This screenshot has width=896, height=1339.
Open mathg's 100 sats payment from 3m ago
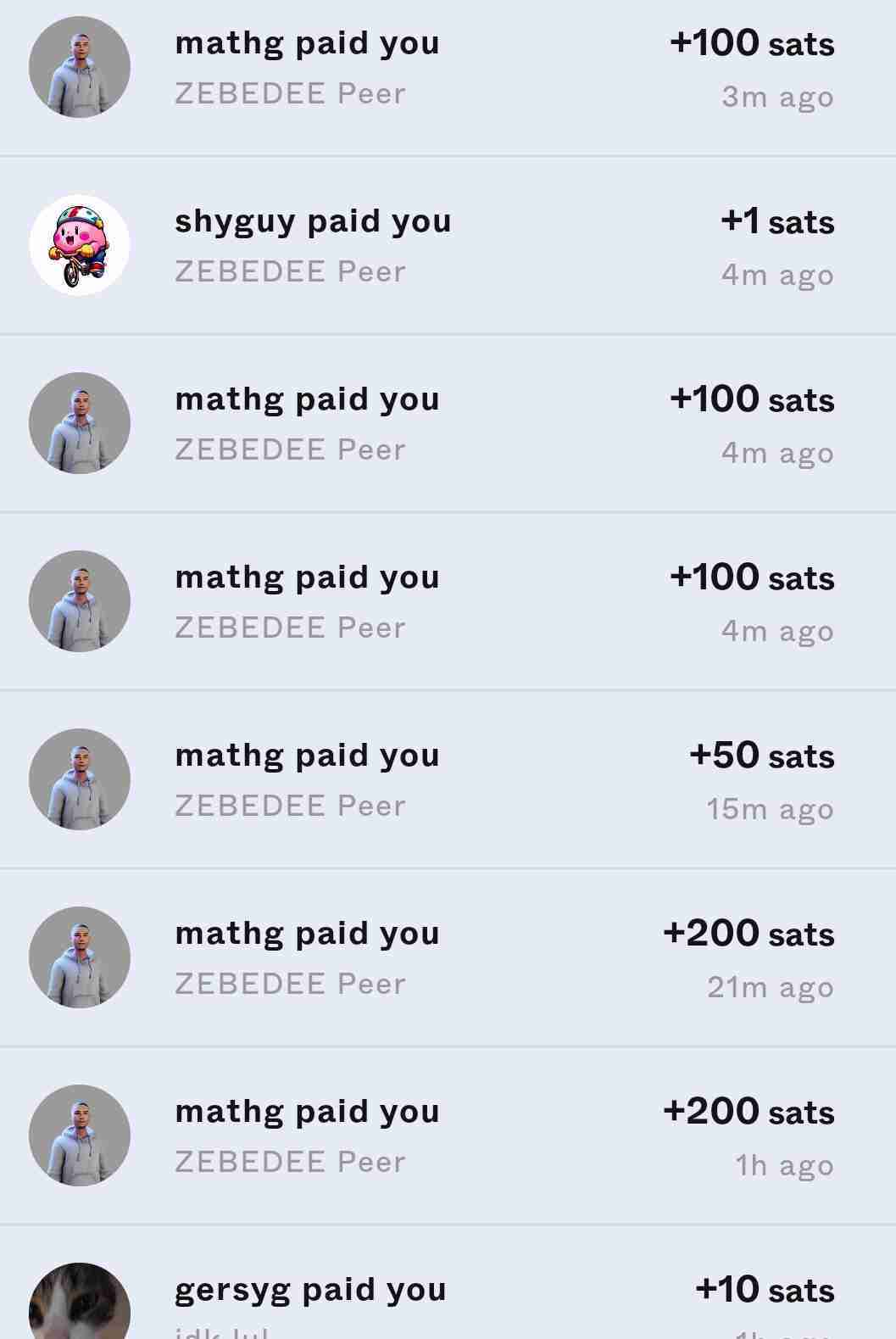[x=448, y=68]
